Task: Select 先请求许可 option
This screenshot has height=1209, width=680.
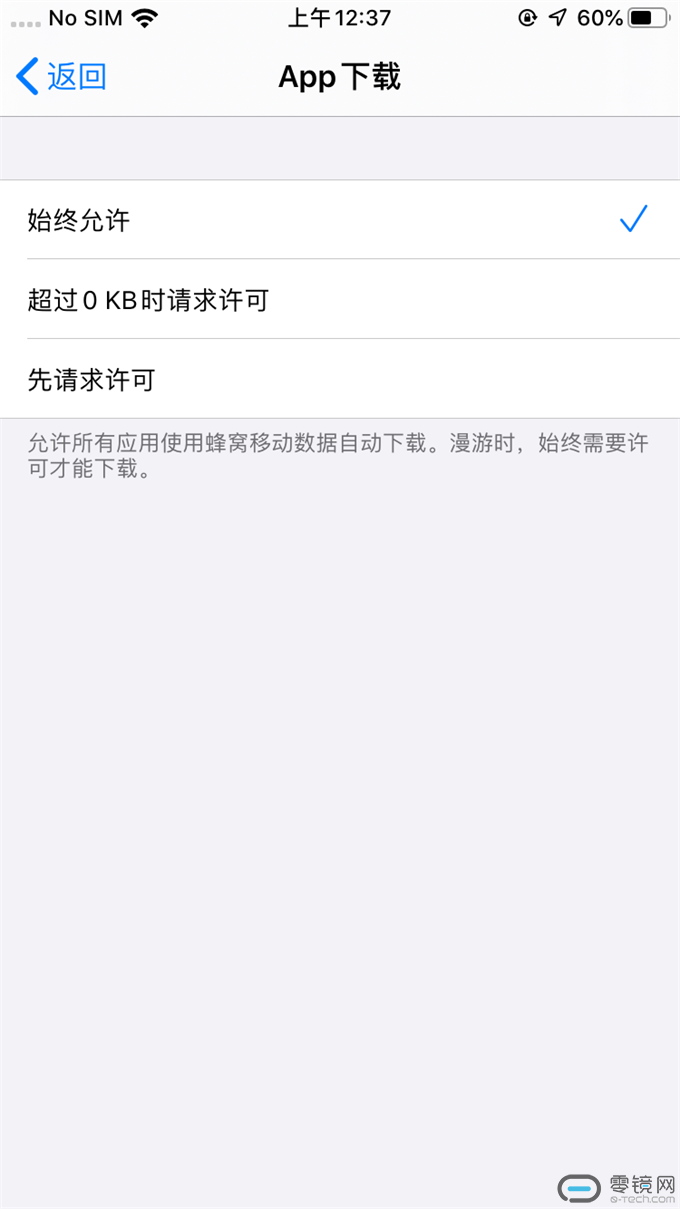Action: click(x=340, y=379)
